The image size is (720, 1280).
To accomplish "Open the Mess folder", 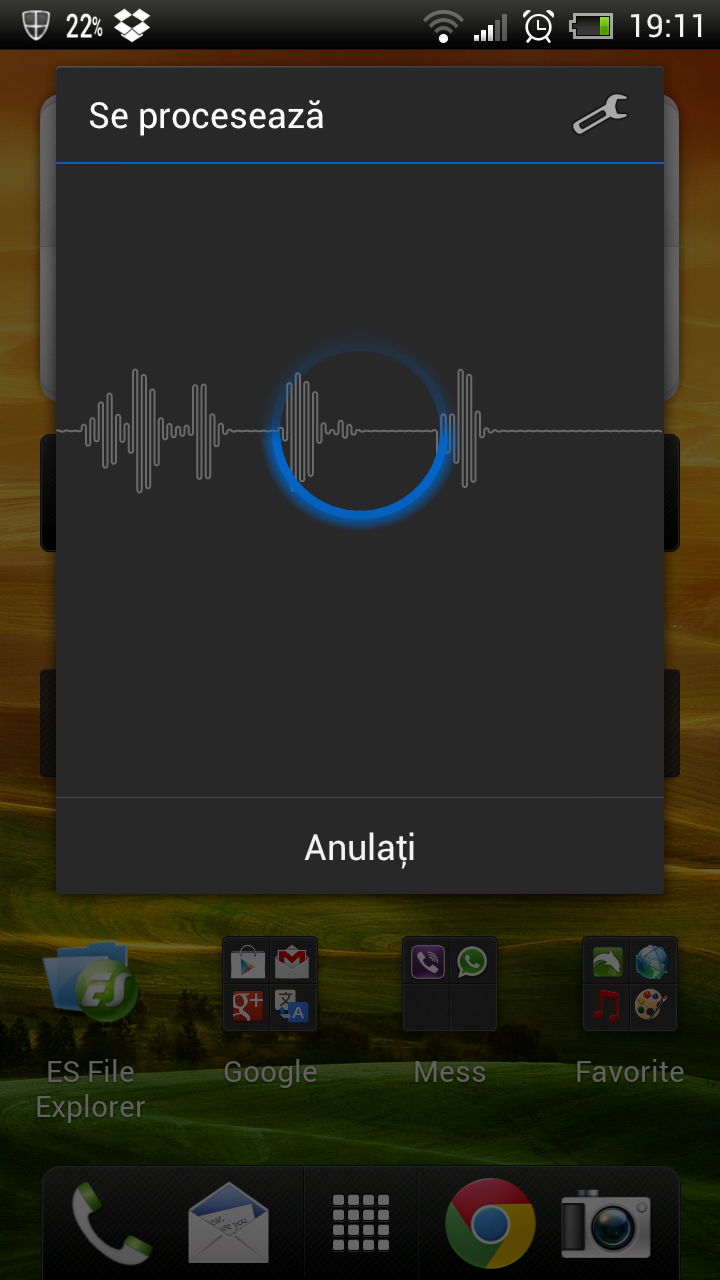I will tap(450, 984).
